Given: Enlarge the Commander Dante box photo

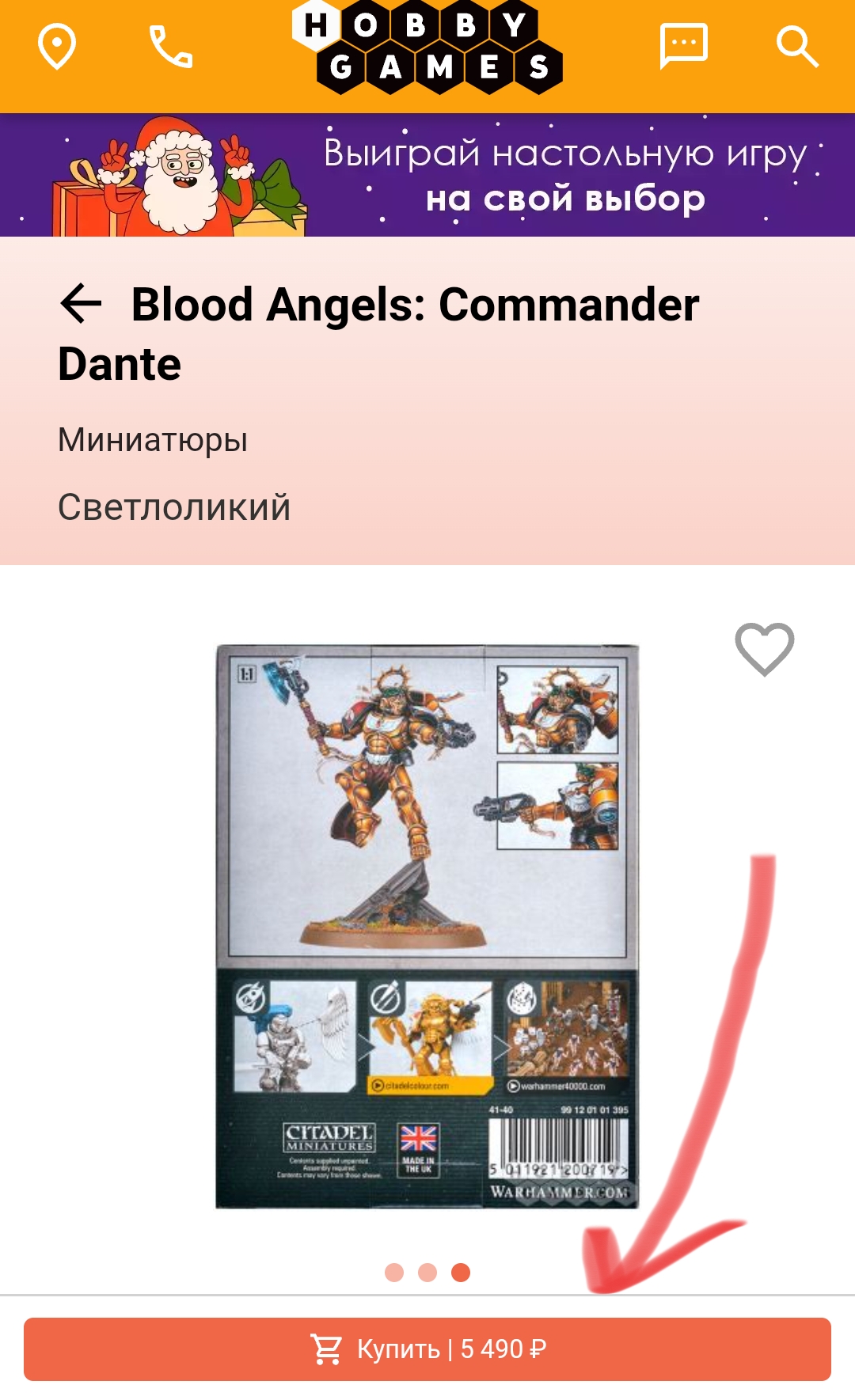Looking at the screenshot, I should (427, 926).
